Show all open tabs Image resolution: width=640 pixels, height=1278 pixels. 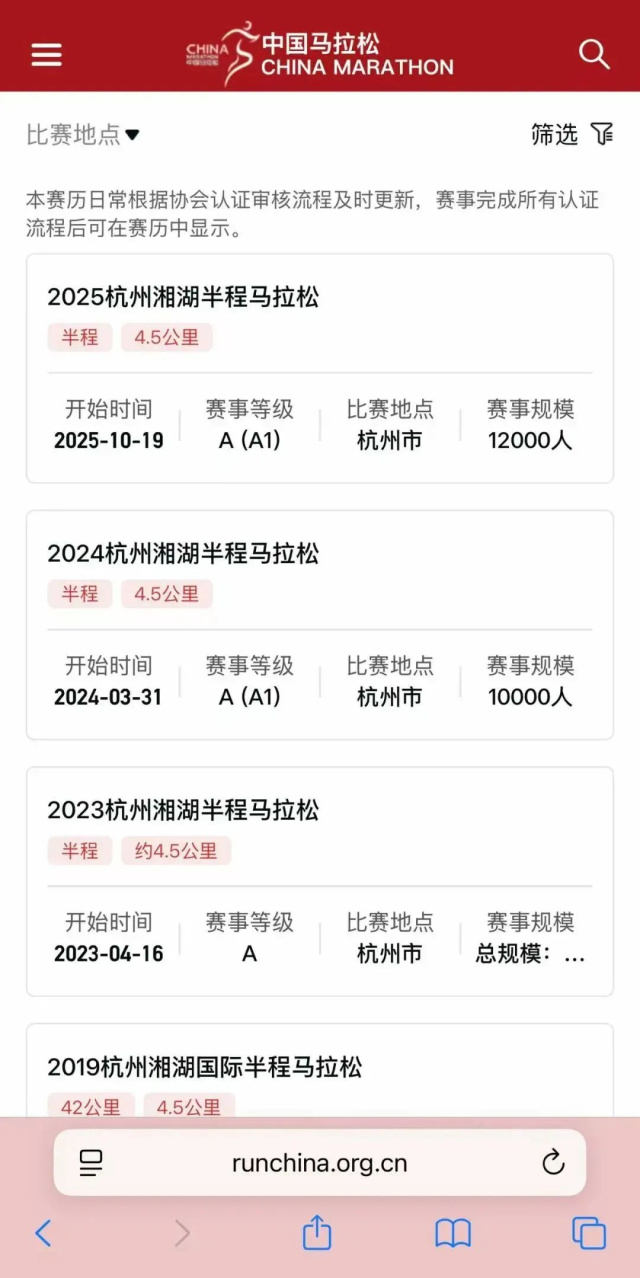pos(589,1233)
